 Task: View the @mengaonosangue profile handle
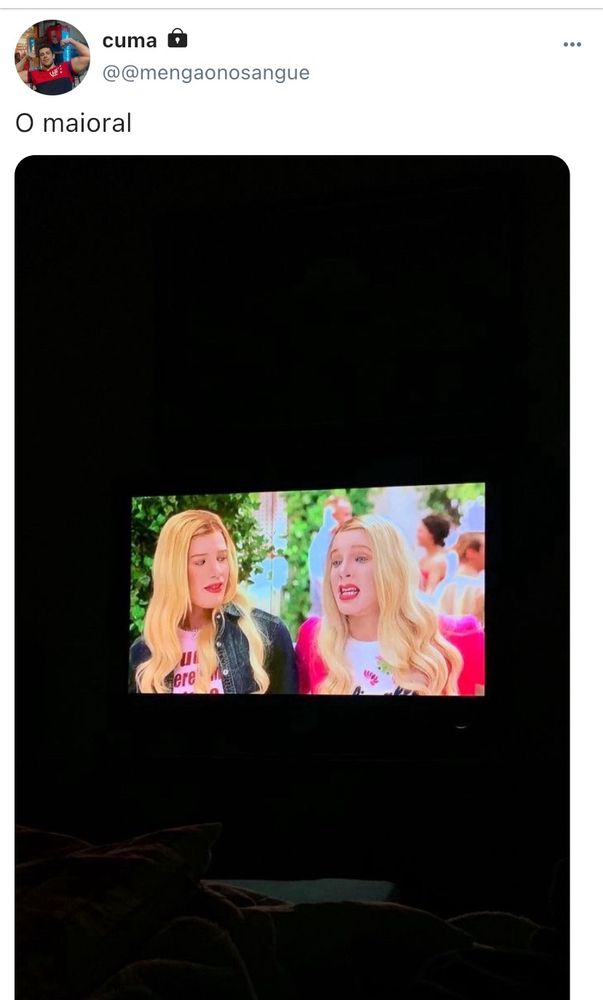[206, 73]
